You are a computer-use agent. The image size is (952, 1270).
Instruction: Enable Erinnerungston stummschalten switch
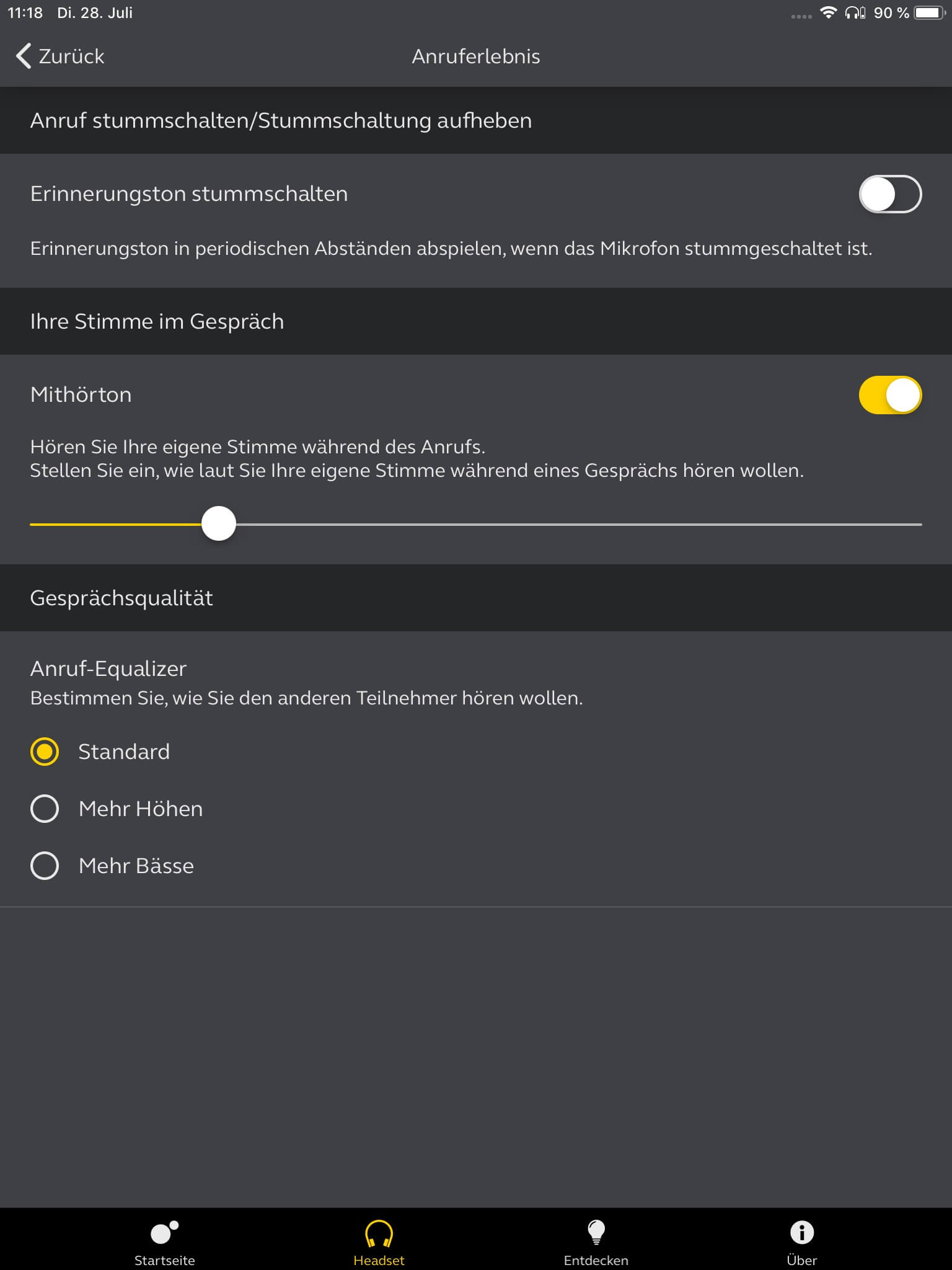click(x=889, y=194)
